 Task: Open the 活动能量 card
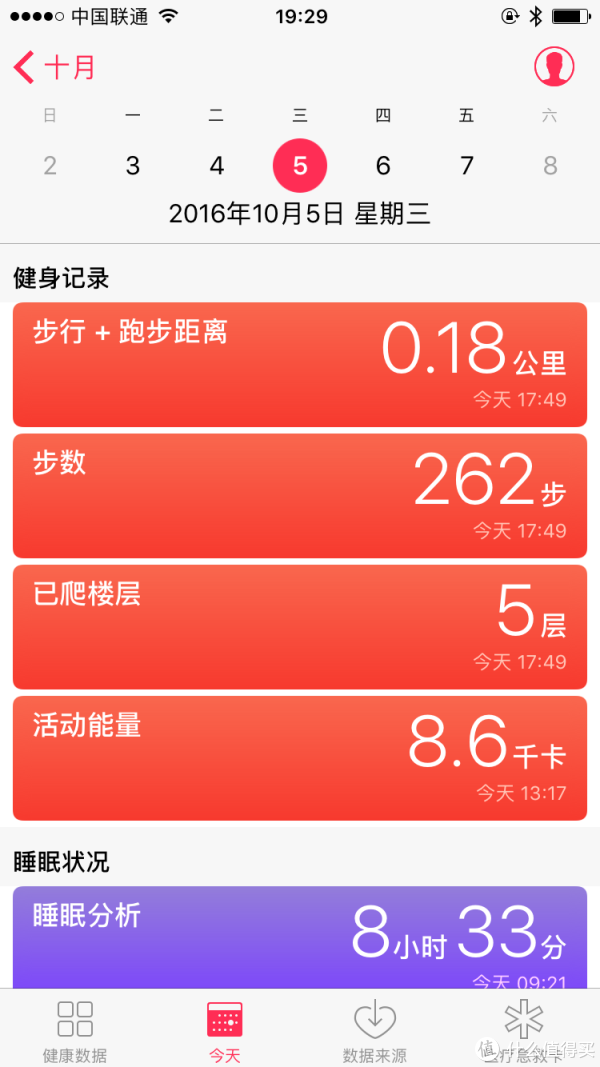[x=300, y=759]
